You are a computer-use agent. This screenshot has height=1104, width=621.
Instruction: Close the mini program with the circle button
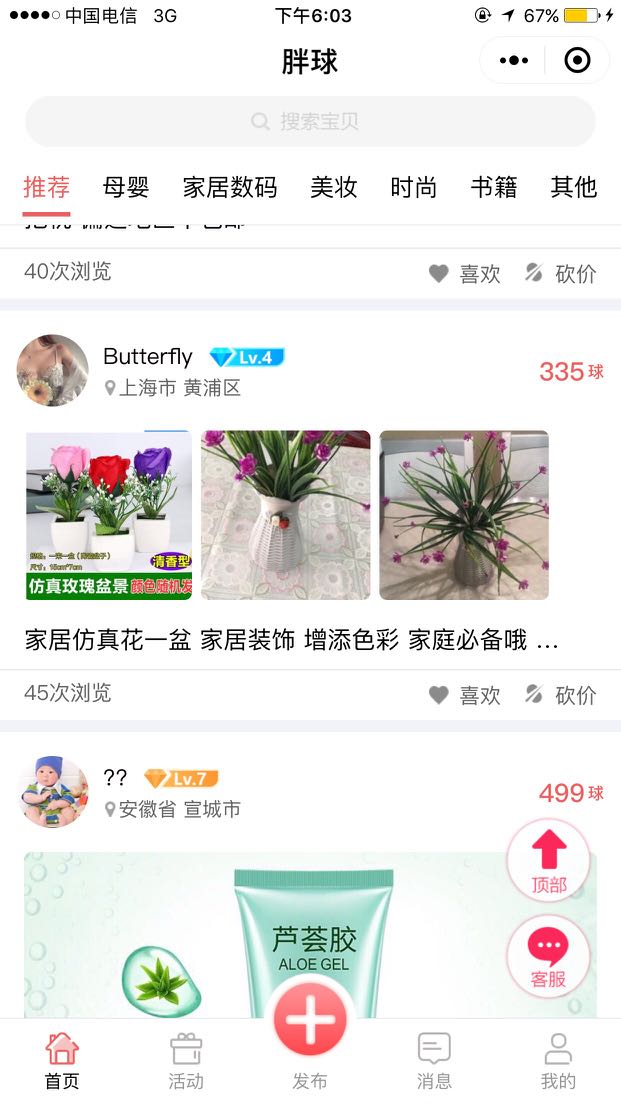577,61
